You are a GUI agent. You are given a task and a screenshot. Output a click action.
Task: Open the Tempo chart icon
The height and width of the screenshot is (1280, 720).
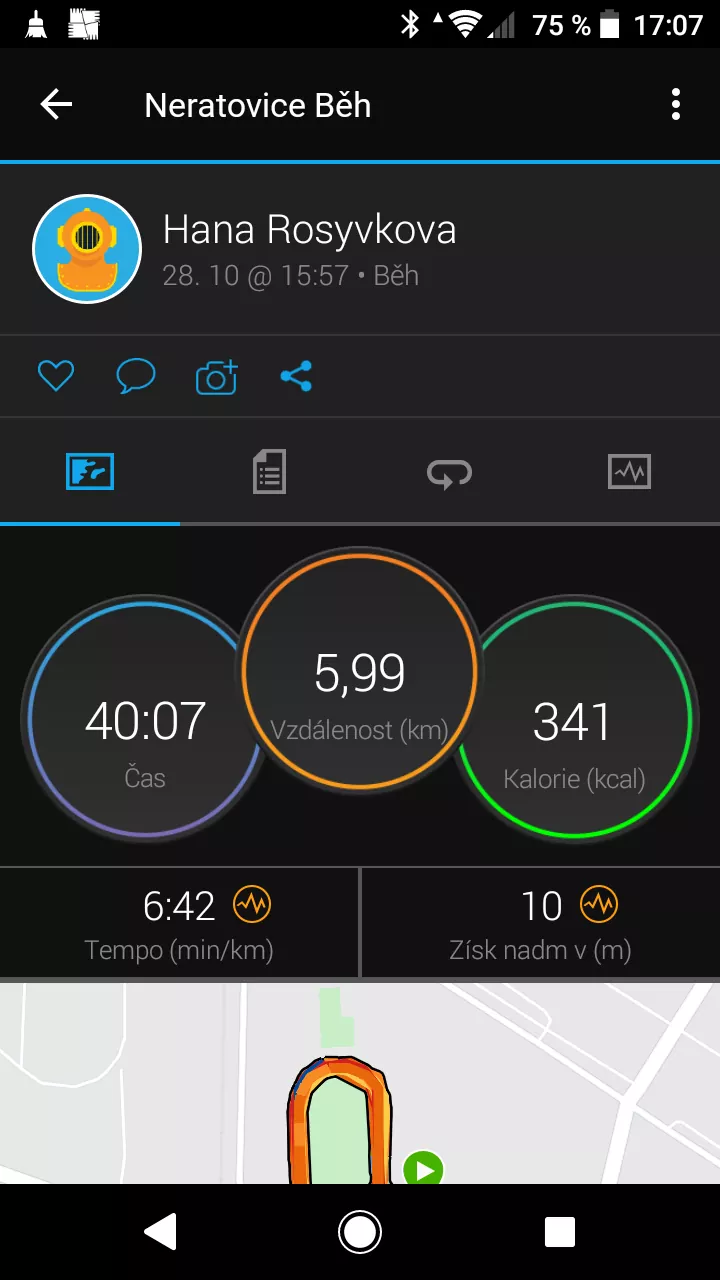click(x=252, y=905)
